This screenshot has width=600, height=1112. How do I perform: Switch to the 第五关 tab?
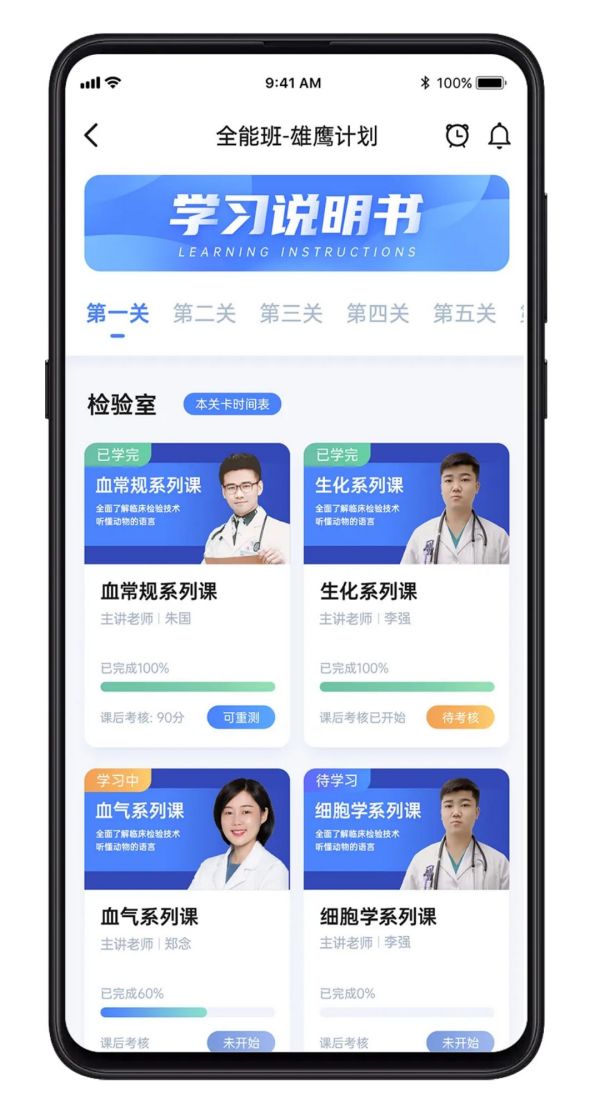point(464,314)
